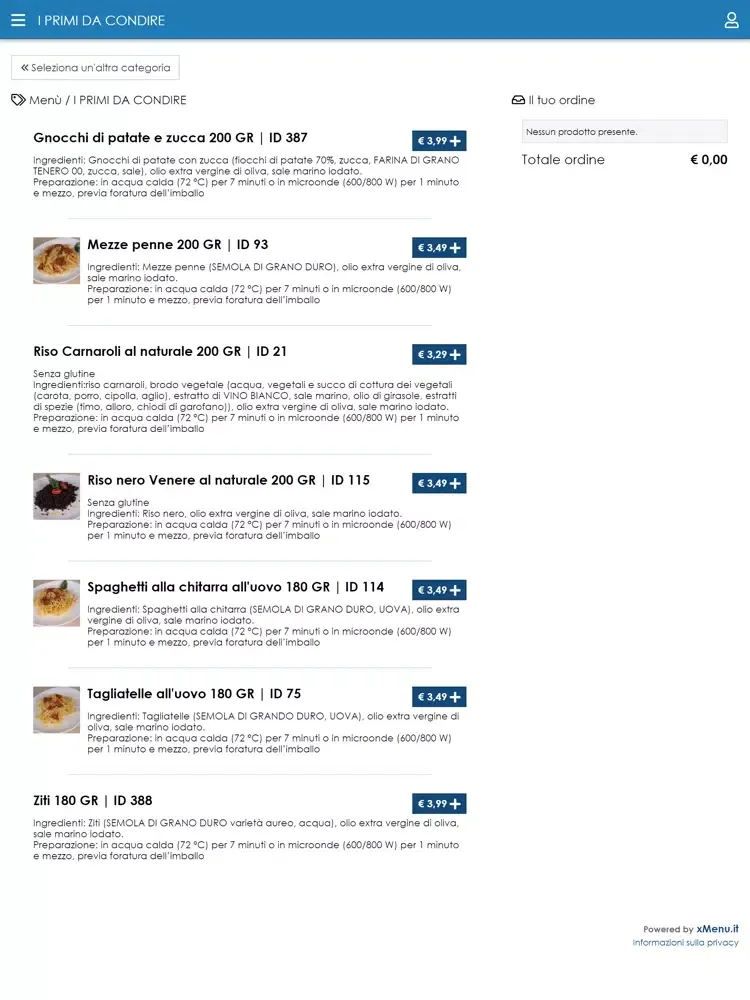The image size is (750, 1000).
Task: Open the xMenu.it link
Action: tap(717, 929)
